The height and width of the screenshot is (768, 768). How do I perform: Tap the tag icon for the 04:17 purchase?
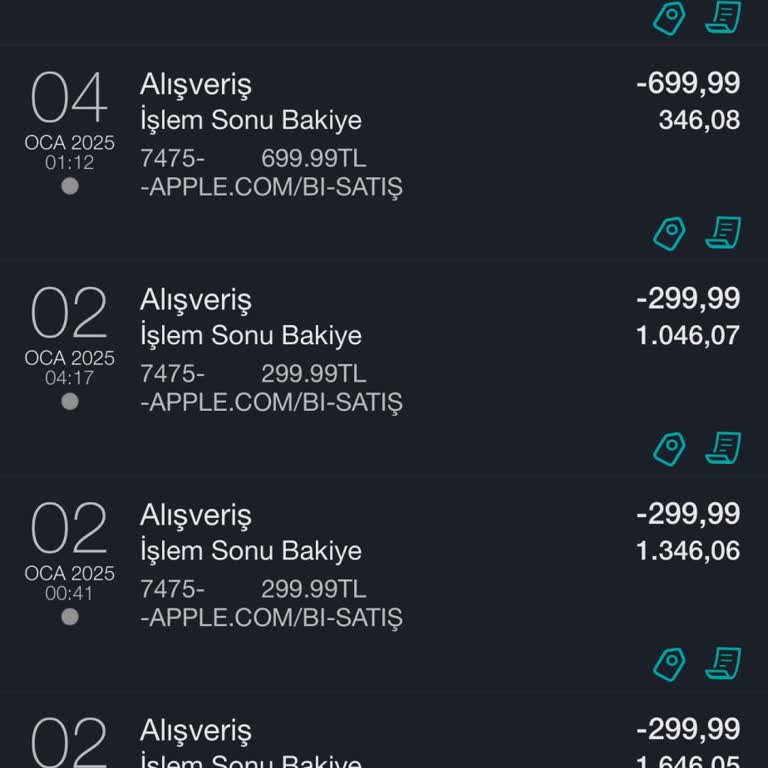(669, 449)
